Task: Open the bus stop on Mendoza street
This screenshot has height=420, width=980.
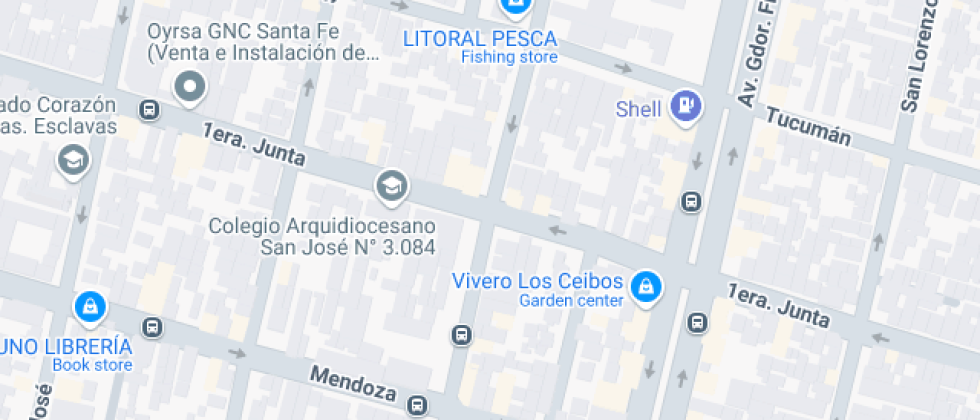Action: click(417, 406)
